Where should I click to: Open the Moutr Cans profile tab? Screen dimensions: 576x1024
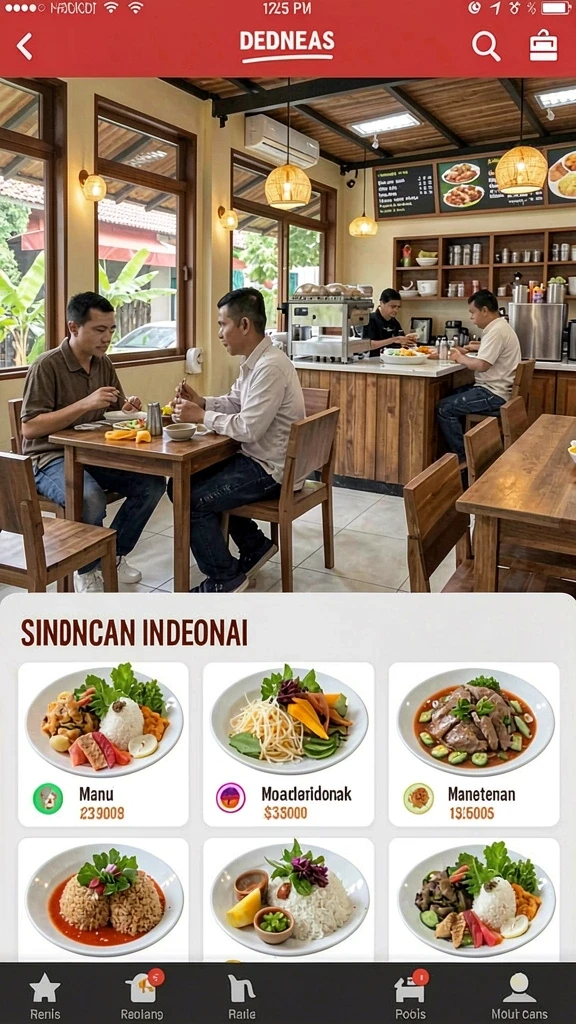pos(519,996)
